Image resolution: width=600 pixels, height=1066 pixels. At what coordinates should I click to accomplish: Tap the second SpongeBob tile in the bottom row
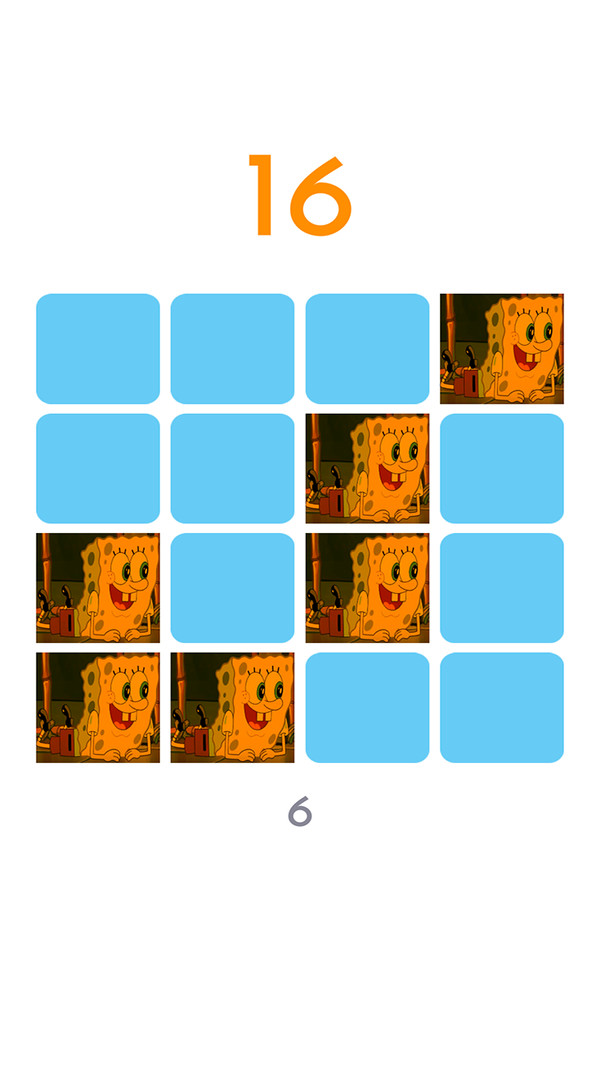(x=232, y=708)
